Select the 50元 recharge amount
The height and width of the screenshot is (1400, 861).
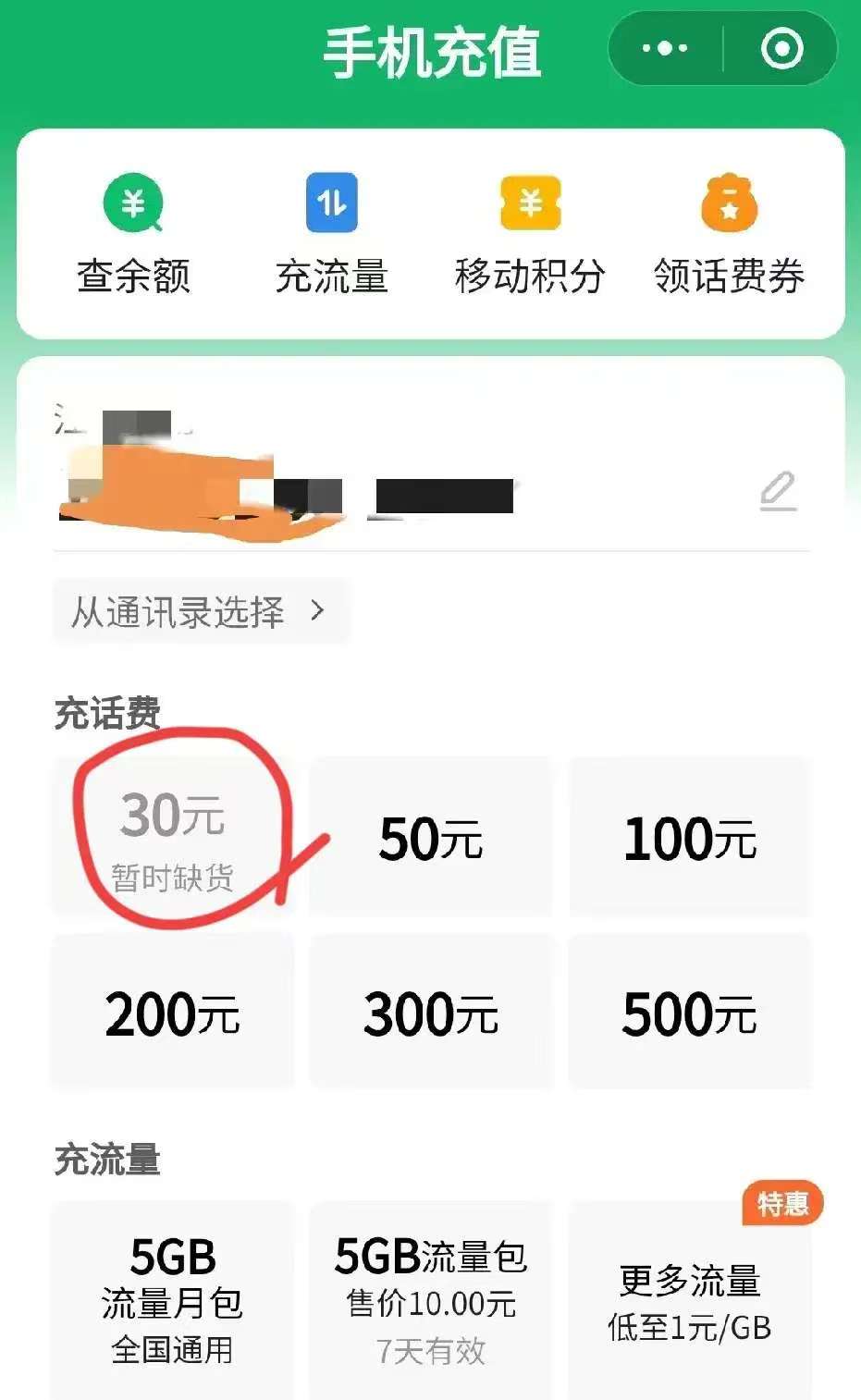coord(431,838)
